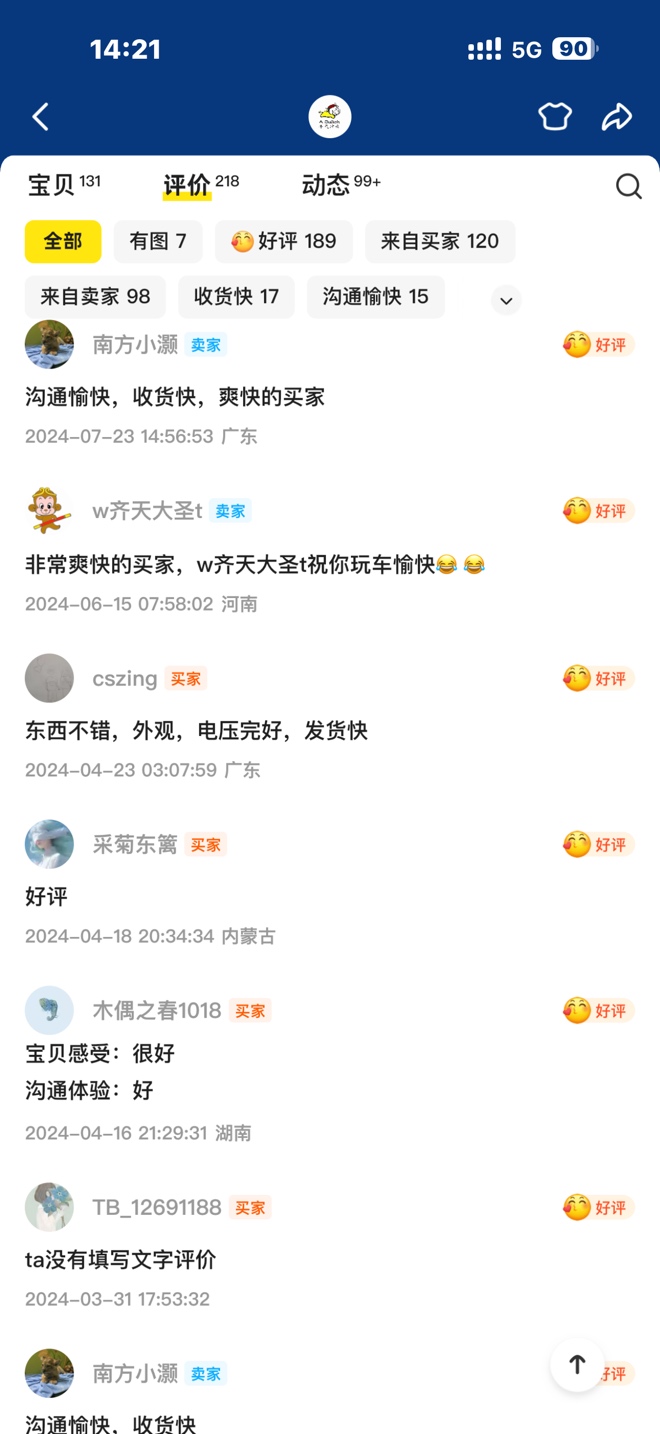Select the 收货快 17 chip

click(236, 296)
